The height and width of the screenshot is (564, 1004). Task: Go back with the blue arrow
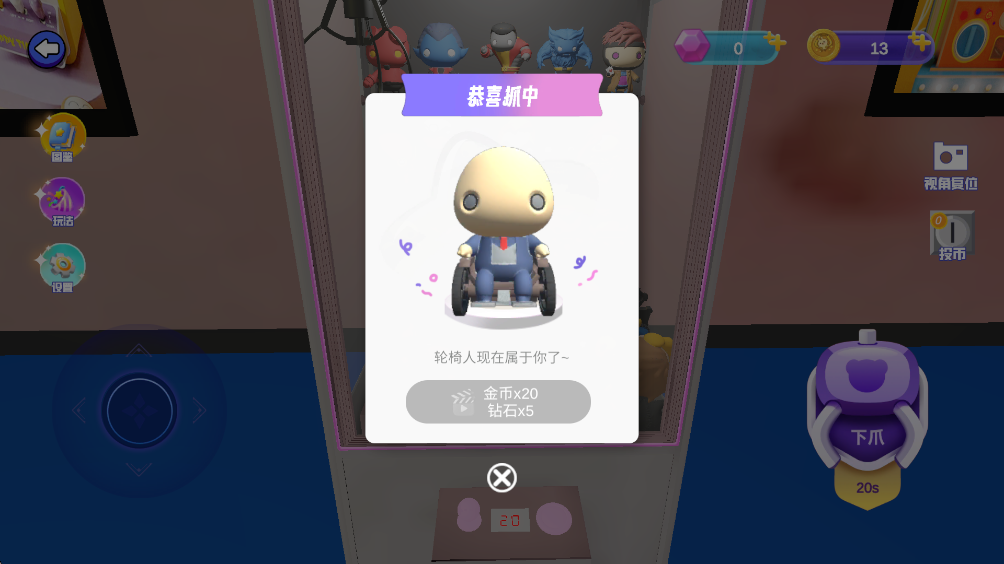pos(46,48)
